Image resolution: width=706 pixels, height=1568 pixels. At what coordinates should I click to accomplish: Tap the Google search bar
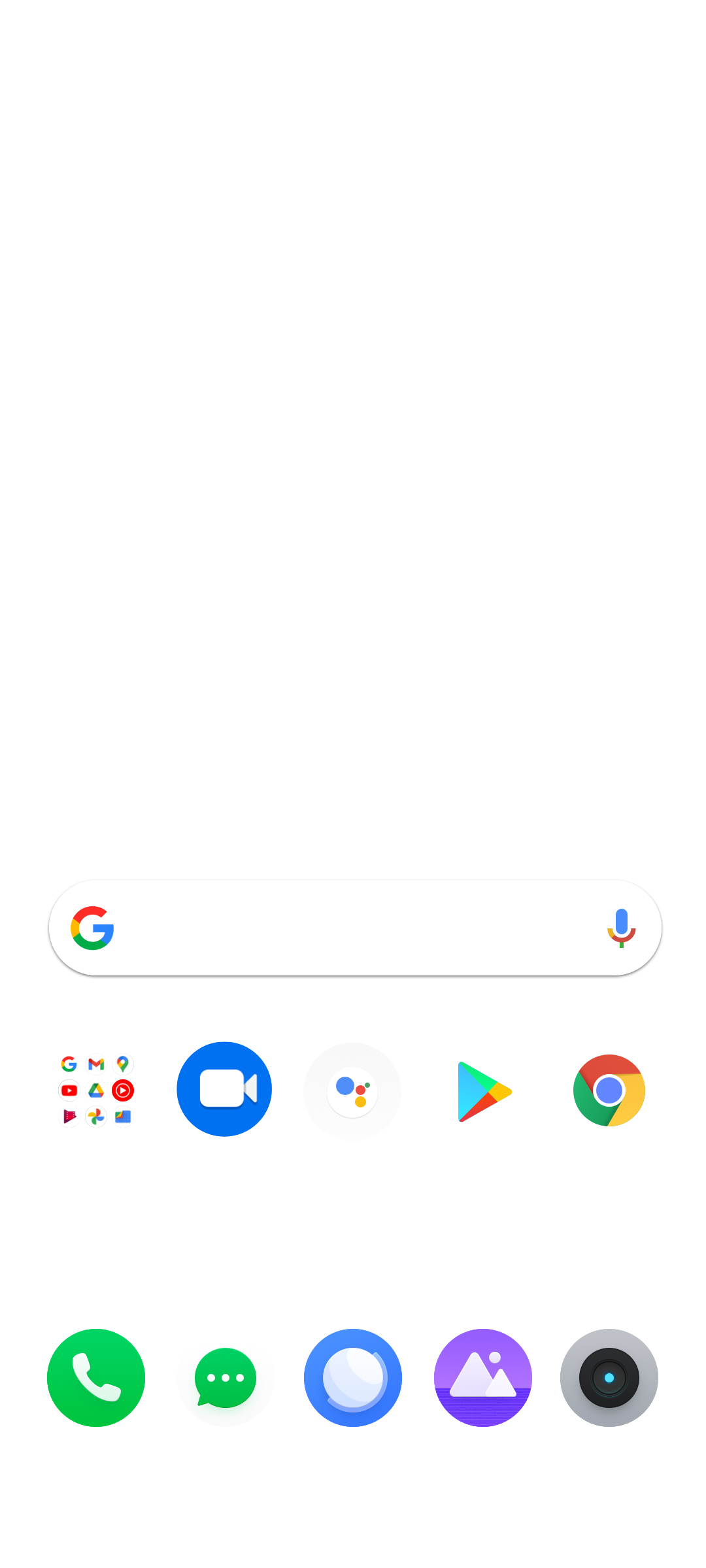click(355, 928)
